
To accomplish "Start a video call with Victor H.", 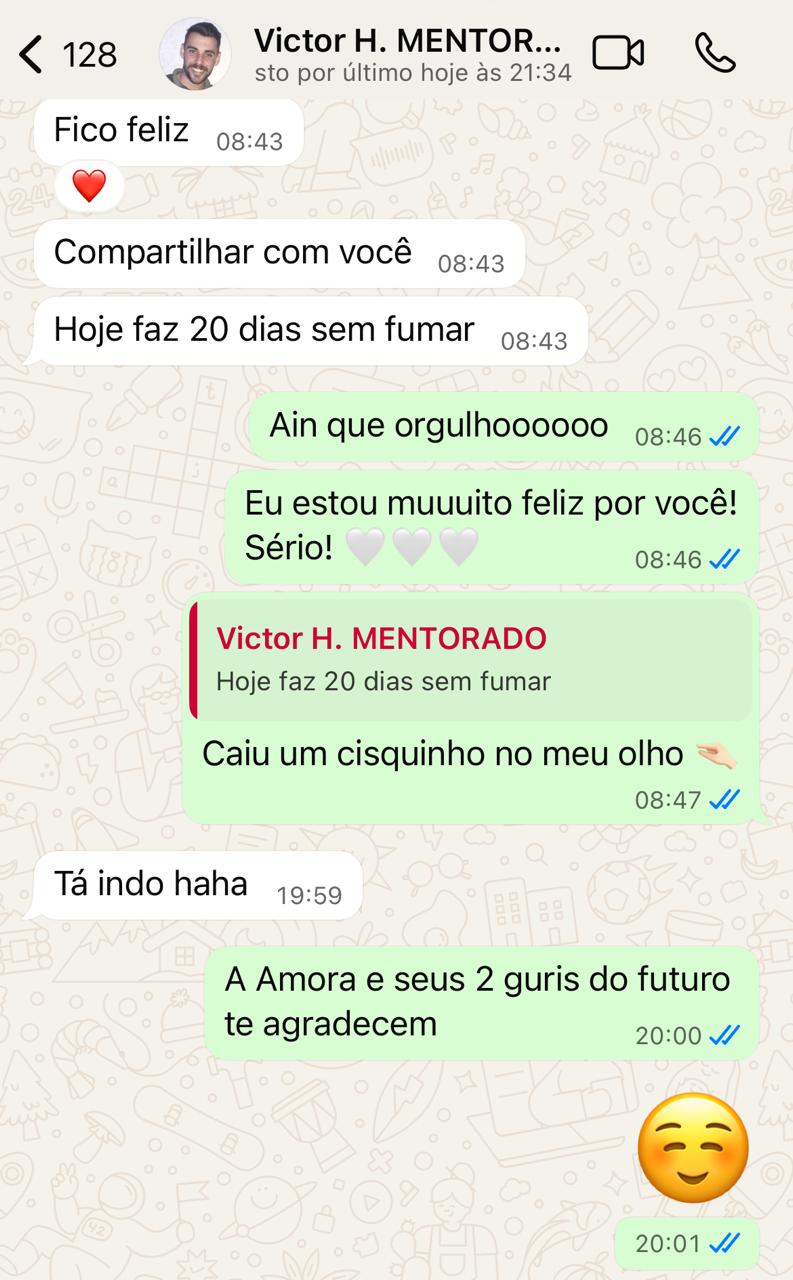I will click(x=618, y=54).
